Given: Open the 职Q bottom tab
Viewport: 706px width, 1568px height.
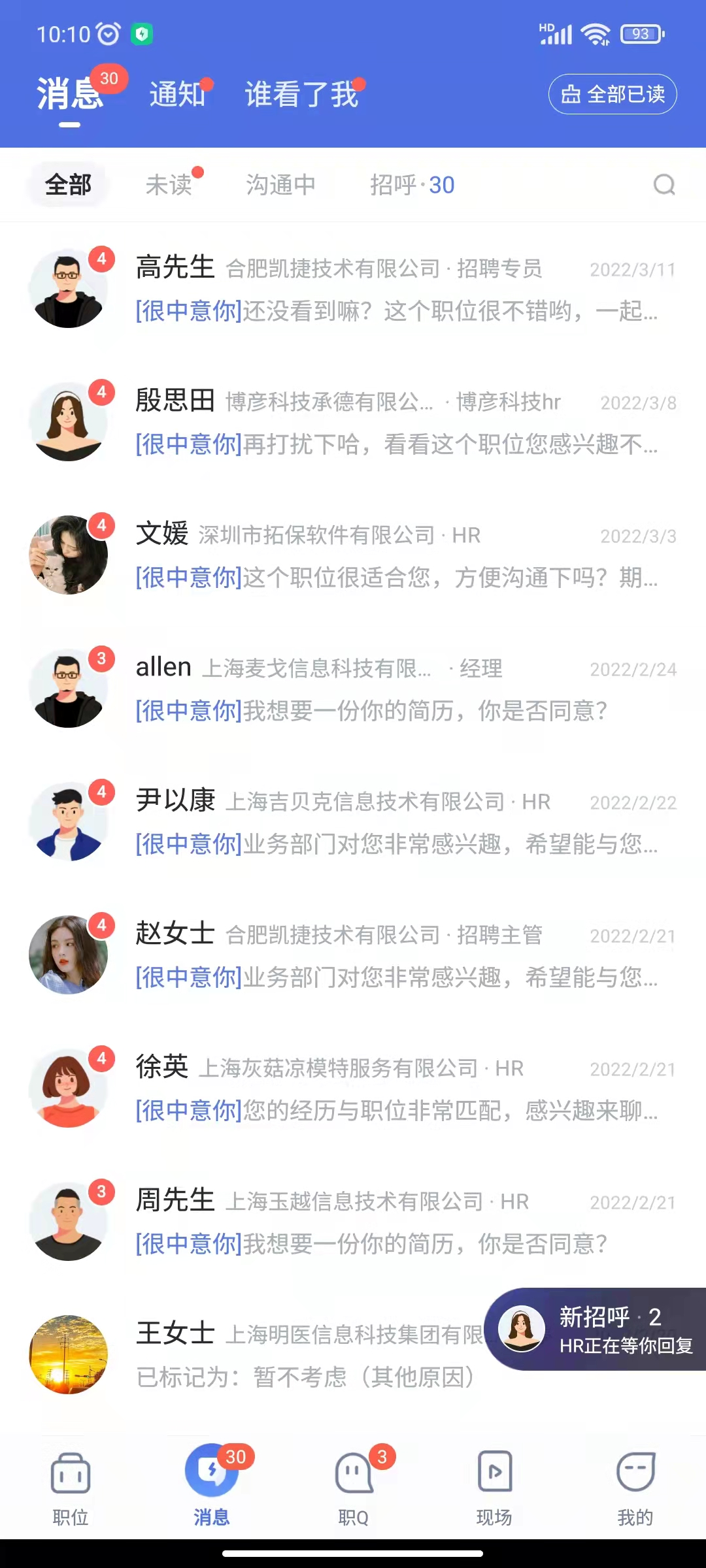Looking at the screenshot, I should (x=354, y=1484).
